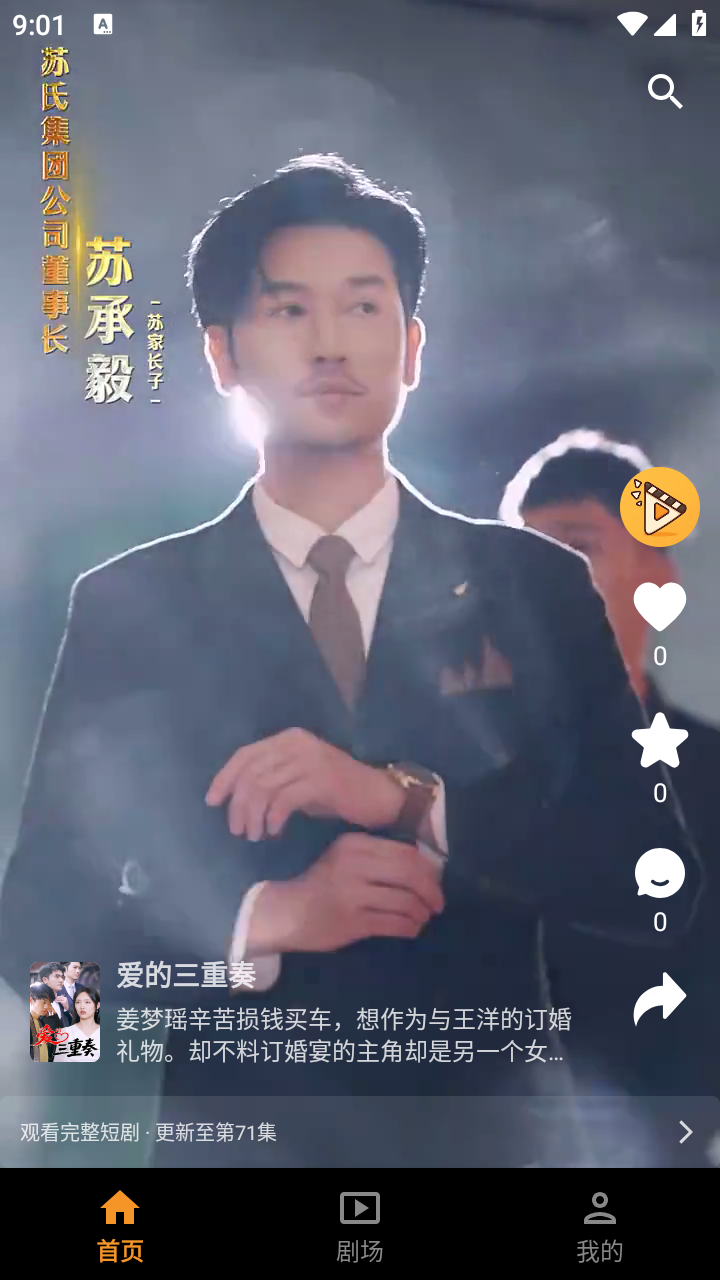
Task: Open the 爱的三重奏 poster thumbnail
Action: click(x=64, y=1012)
